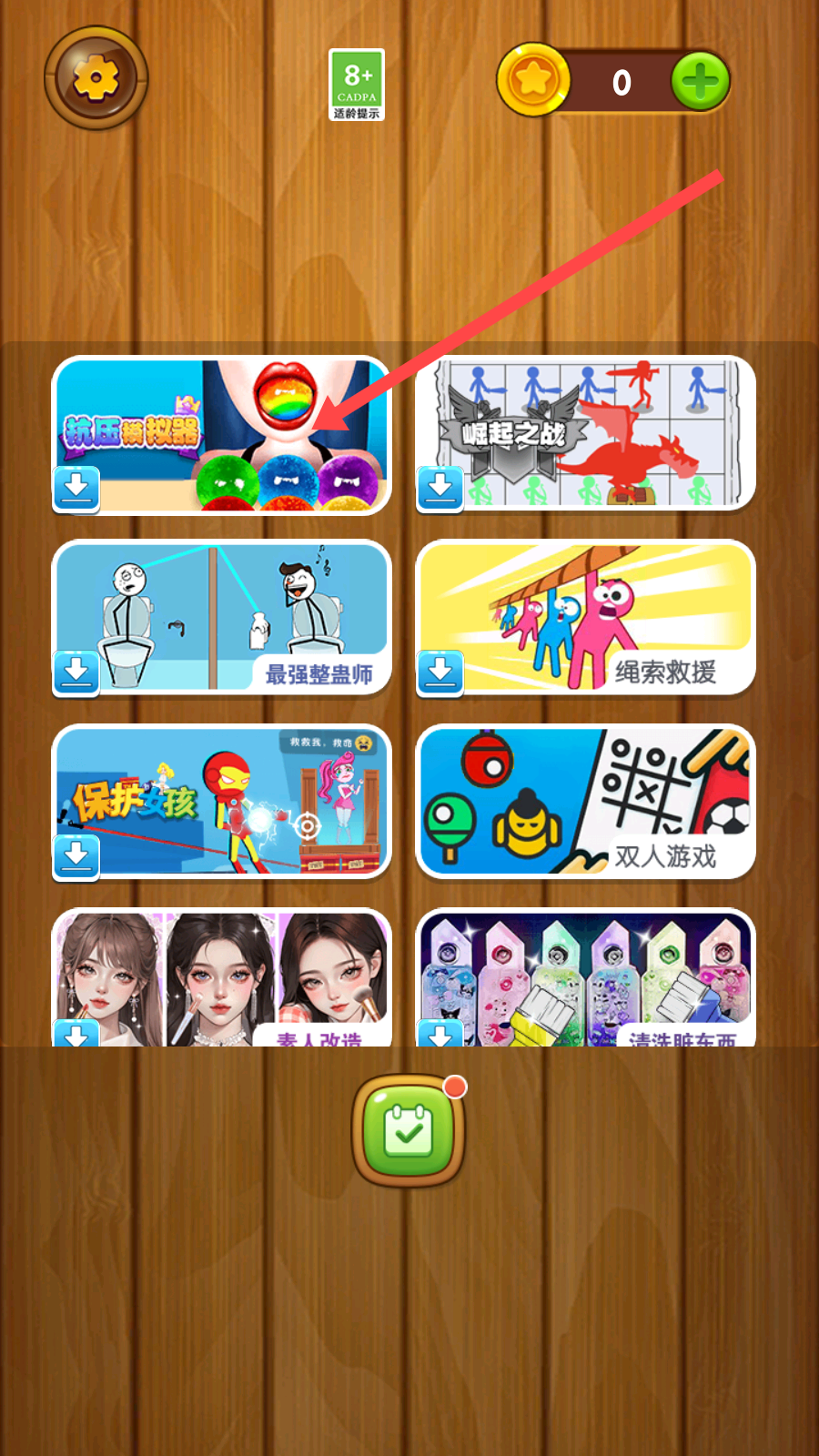This screenshot has width=819, height=1456.
Task: Open the 清洗脏东西 cleaning game
Action: (x=585, y=979)
